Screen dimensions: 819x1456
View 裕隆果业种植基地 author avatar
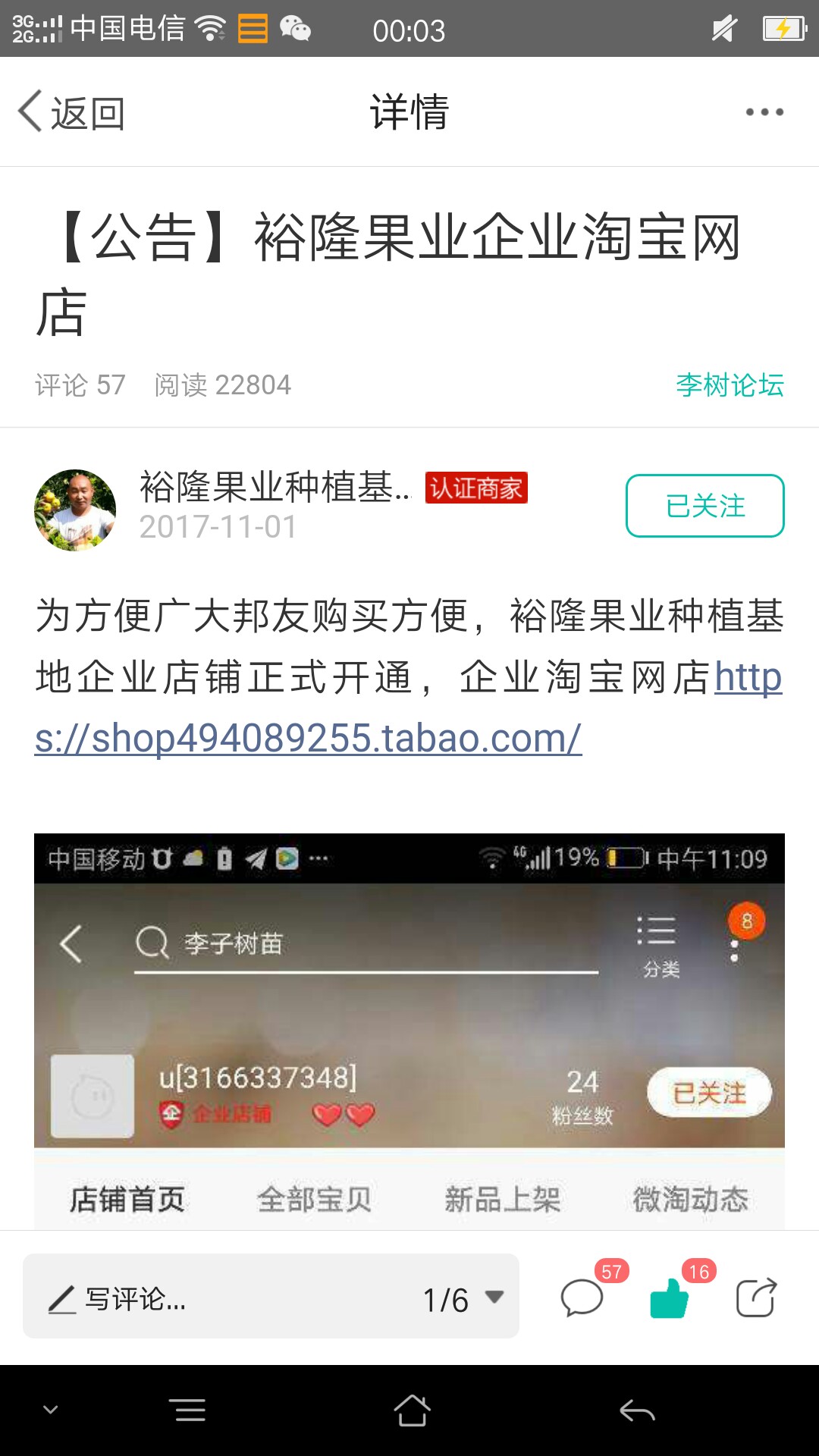(75, 510)
